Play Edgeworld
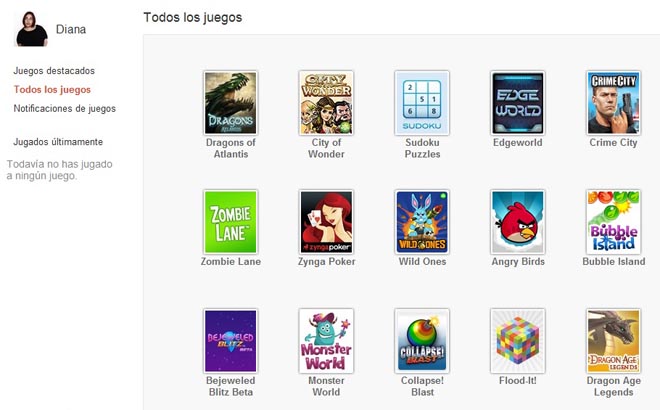Image resolution: width=660 pixels, height=410 pixels. (x=518, y=103)
